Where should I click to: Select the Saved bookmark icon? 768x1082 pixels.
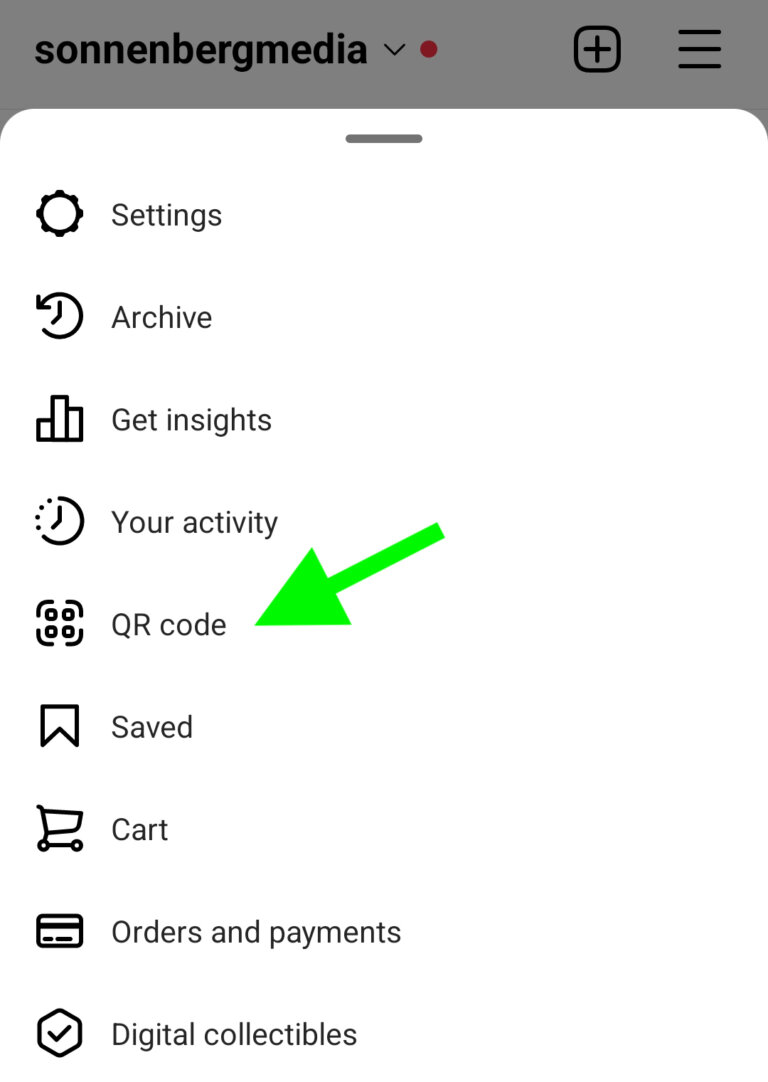(x=60, y=726)
